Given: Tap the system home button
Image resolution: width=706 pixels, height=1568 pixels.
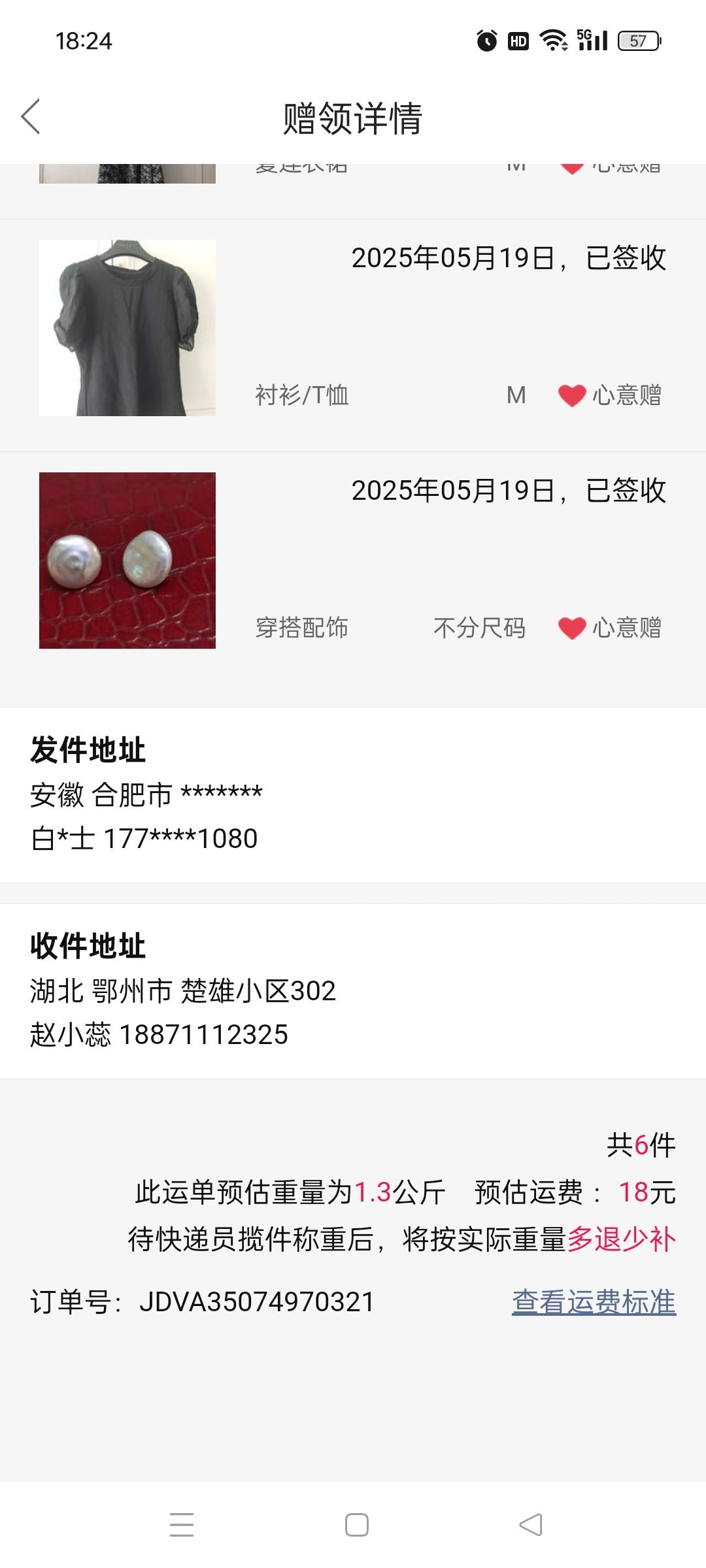Looking at the screenshot, I should [357, 1525].
